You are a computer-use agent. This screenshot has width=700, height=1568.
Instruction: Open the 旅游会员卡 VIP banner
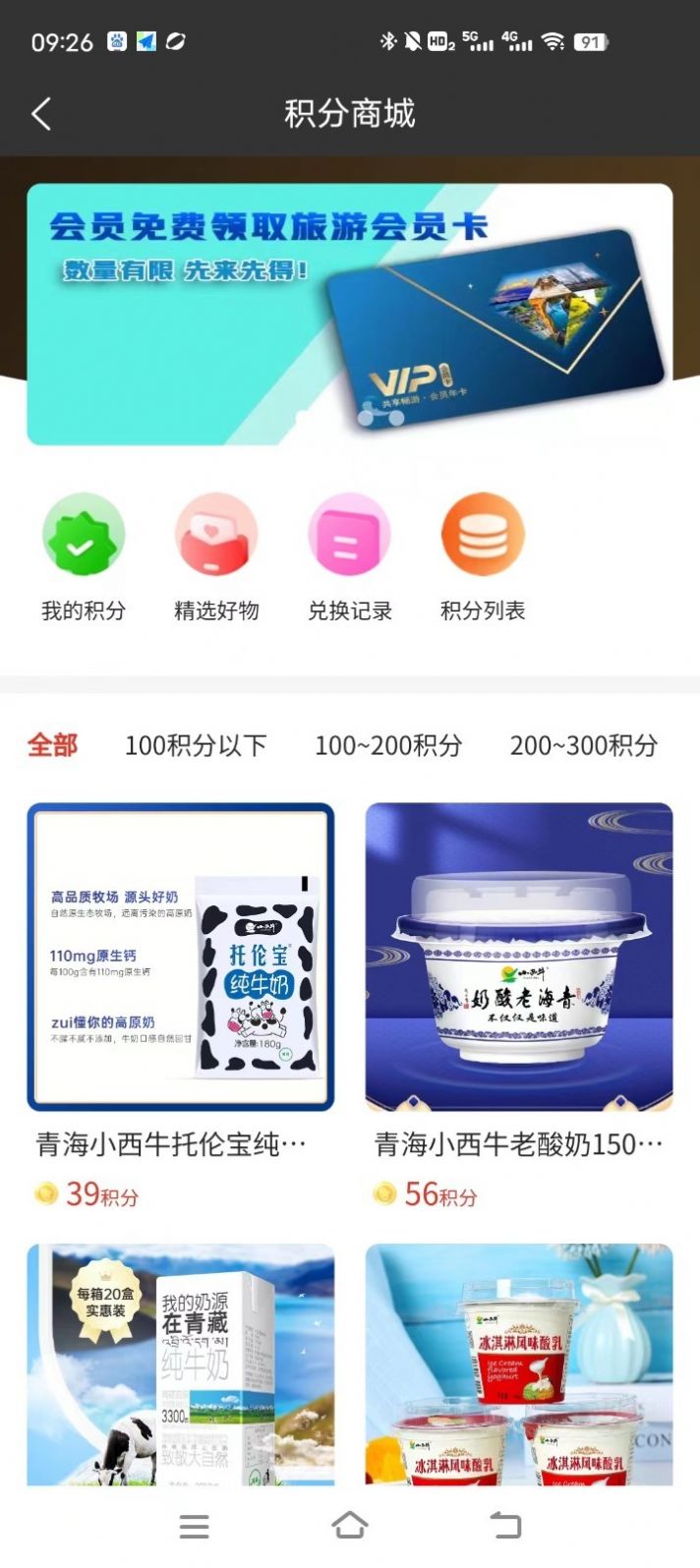pyautogui.click(x=350, y=315)
